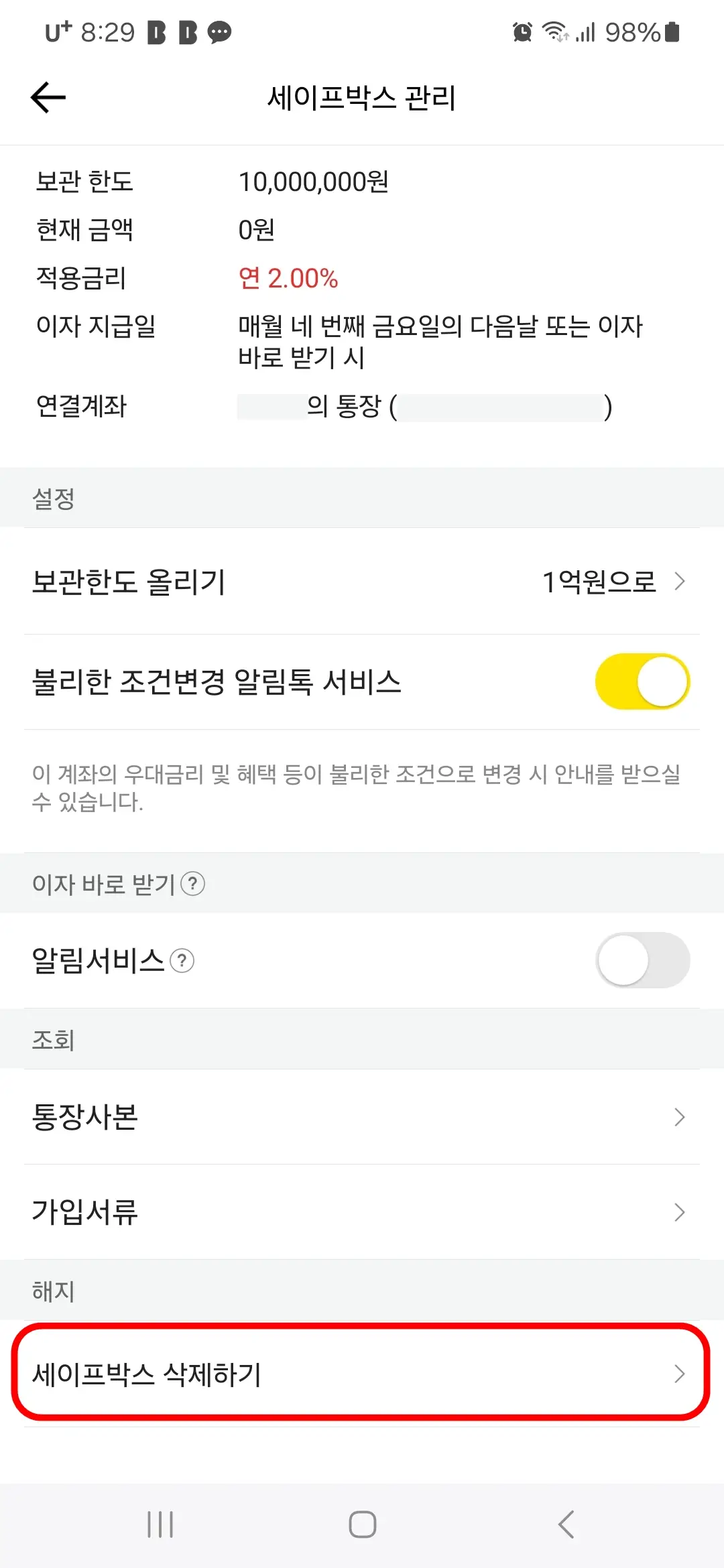Tap the question mark beside 알림서비스
This screenshot has height=1568, width=724.
181,960
